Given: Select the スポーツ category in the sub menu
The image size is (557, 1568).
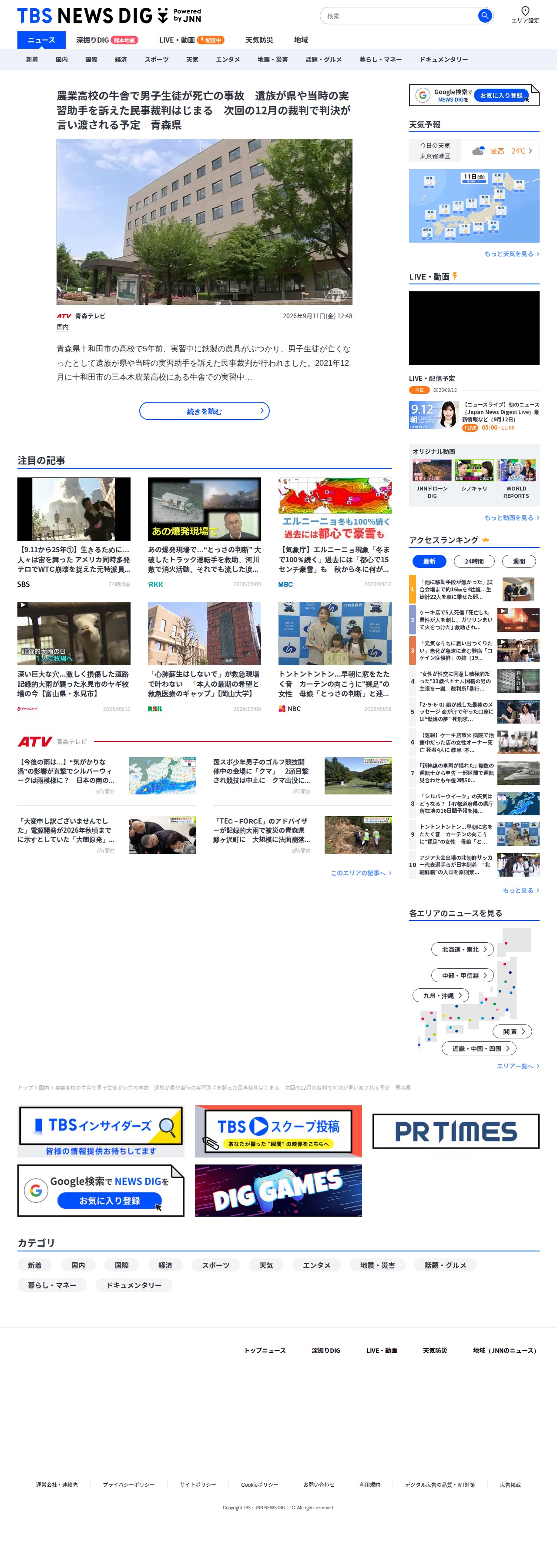Looking at the screenshot, I should click(157, 60).
